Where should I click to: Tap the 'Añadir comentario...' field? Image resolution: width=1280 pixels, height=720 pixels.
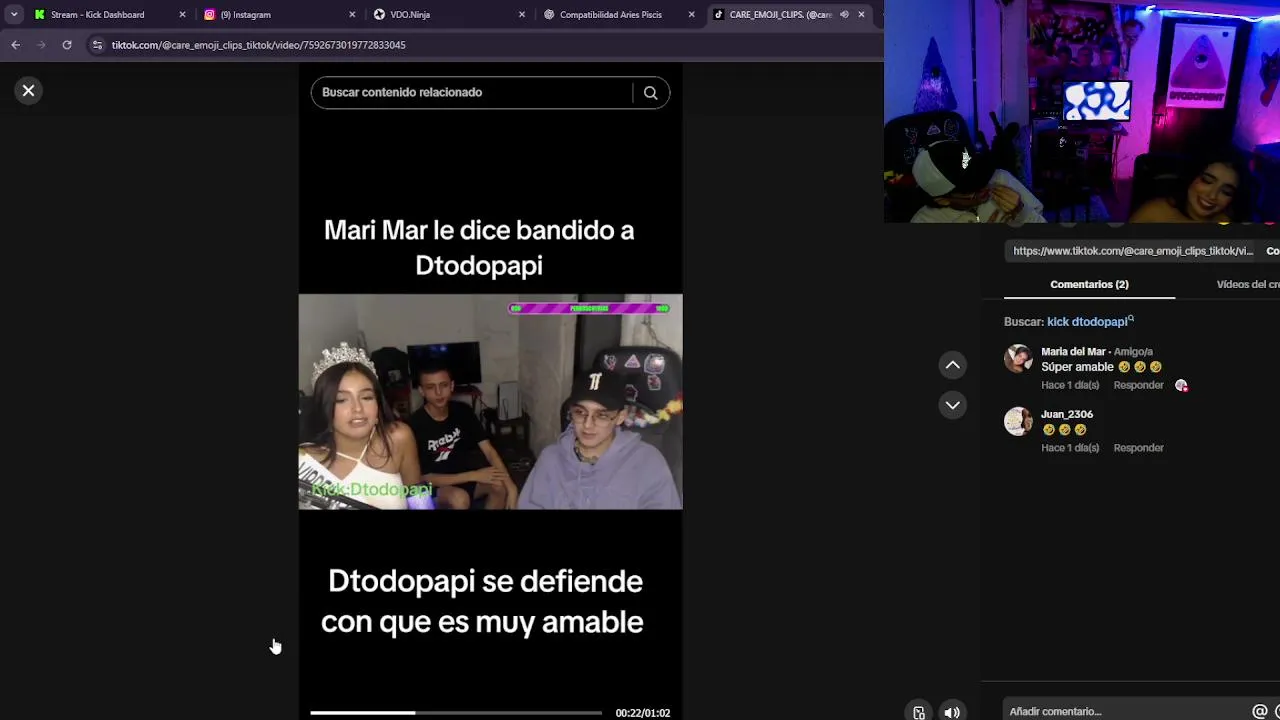(1120, 711)
